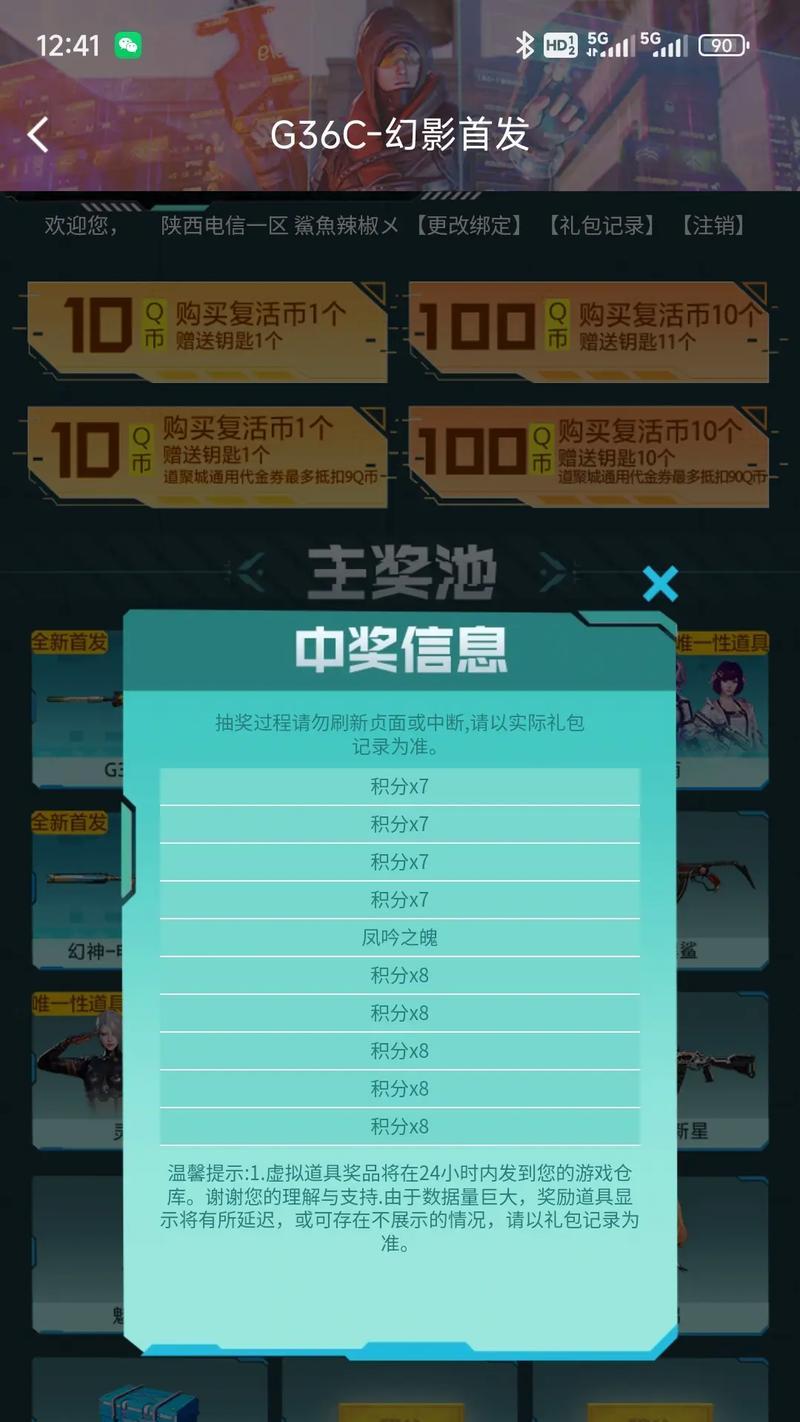Go back using the top-left arrow
The height and width of the screenshot is (1422, 800).
pos(38,134)
